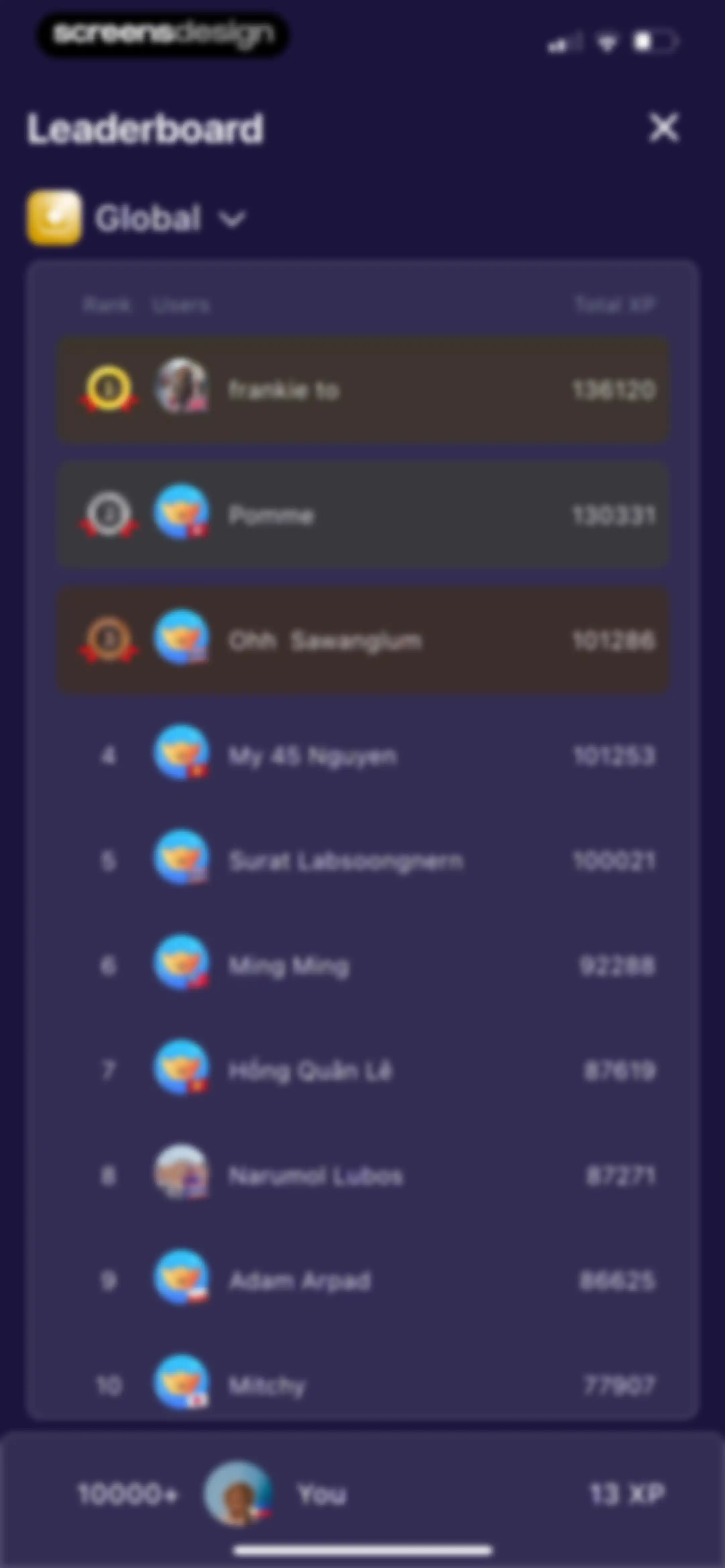Open Surat's rank 5 row

(x=364, y=861)
